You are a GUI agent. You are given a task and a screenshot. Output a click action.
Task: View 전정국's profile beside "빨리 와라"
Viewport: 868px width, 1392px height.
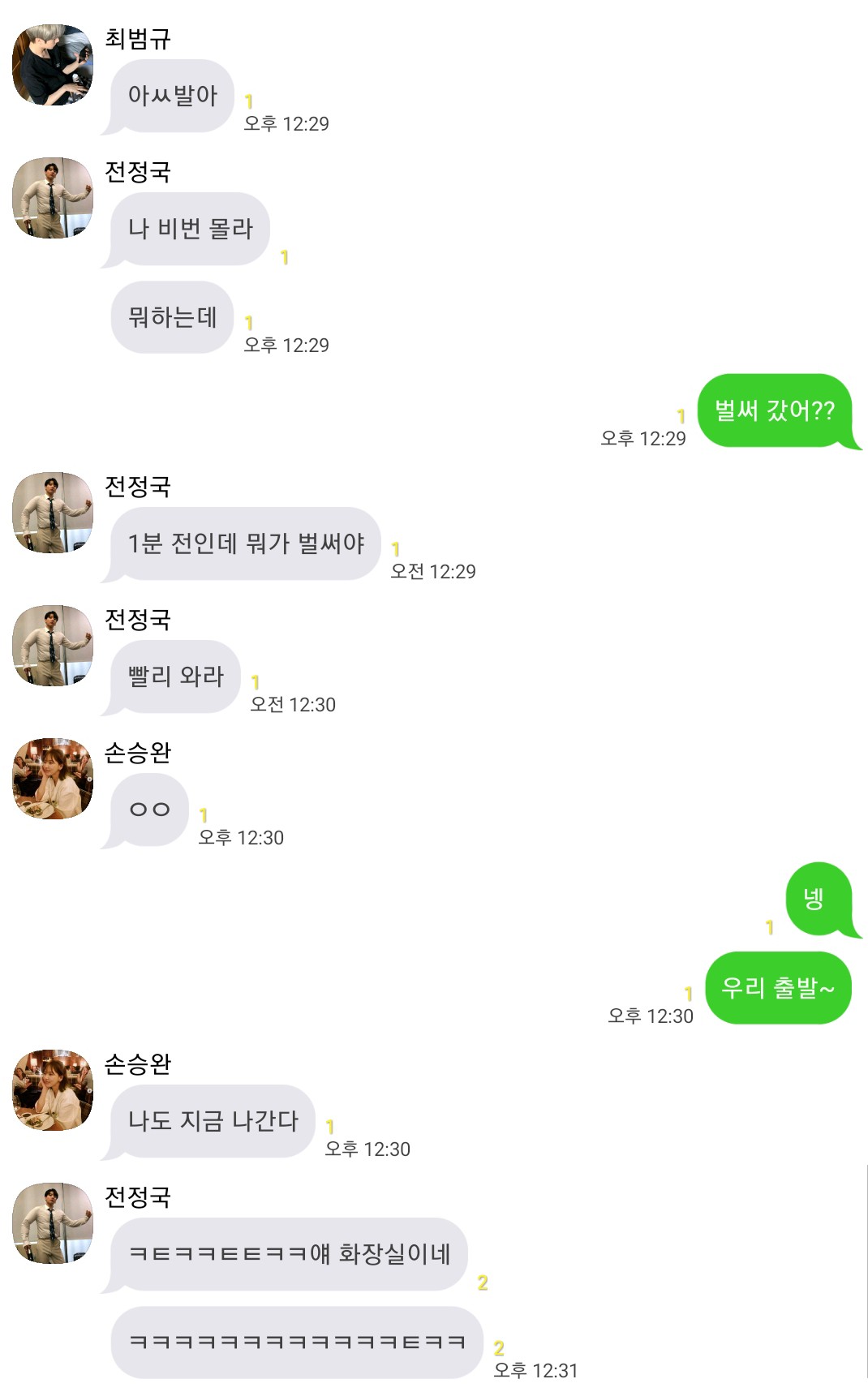(x=53, y=646)
